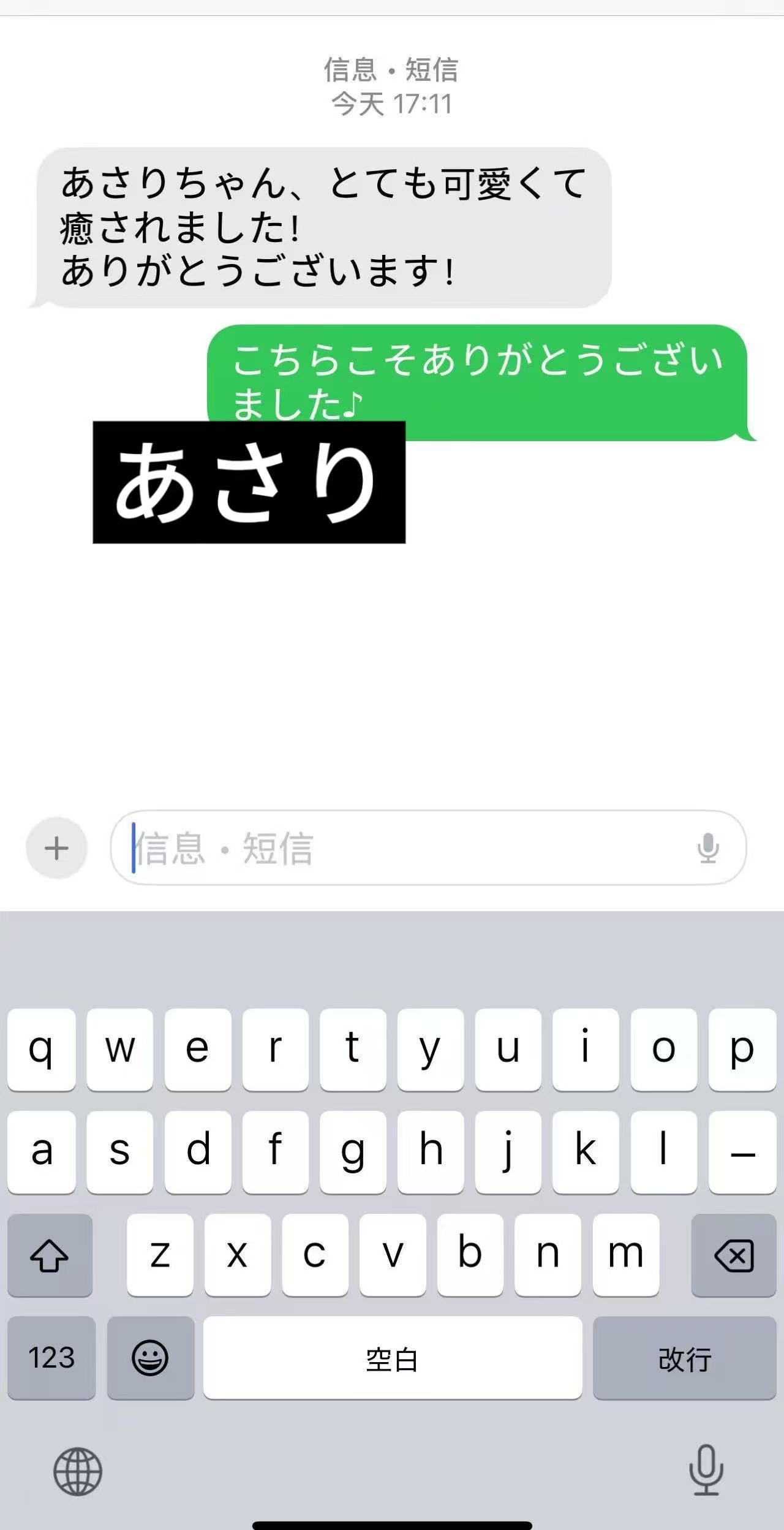Tap the 空白 space key
Image resolution: width=784 pixels, height=1530 pixels.
point(393,1358)
